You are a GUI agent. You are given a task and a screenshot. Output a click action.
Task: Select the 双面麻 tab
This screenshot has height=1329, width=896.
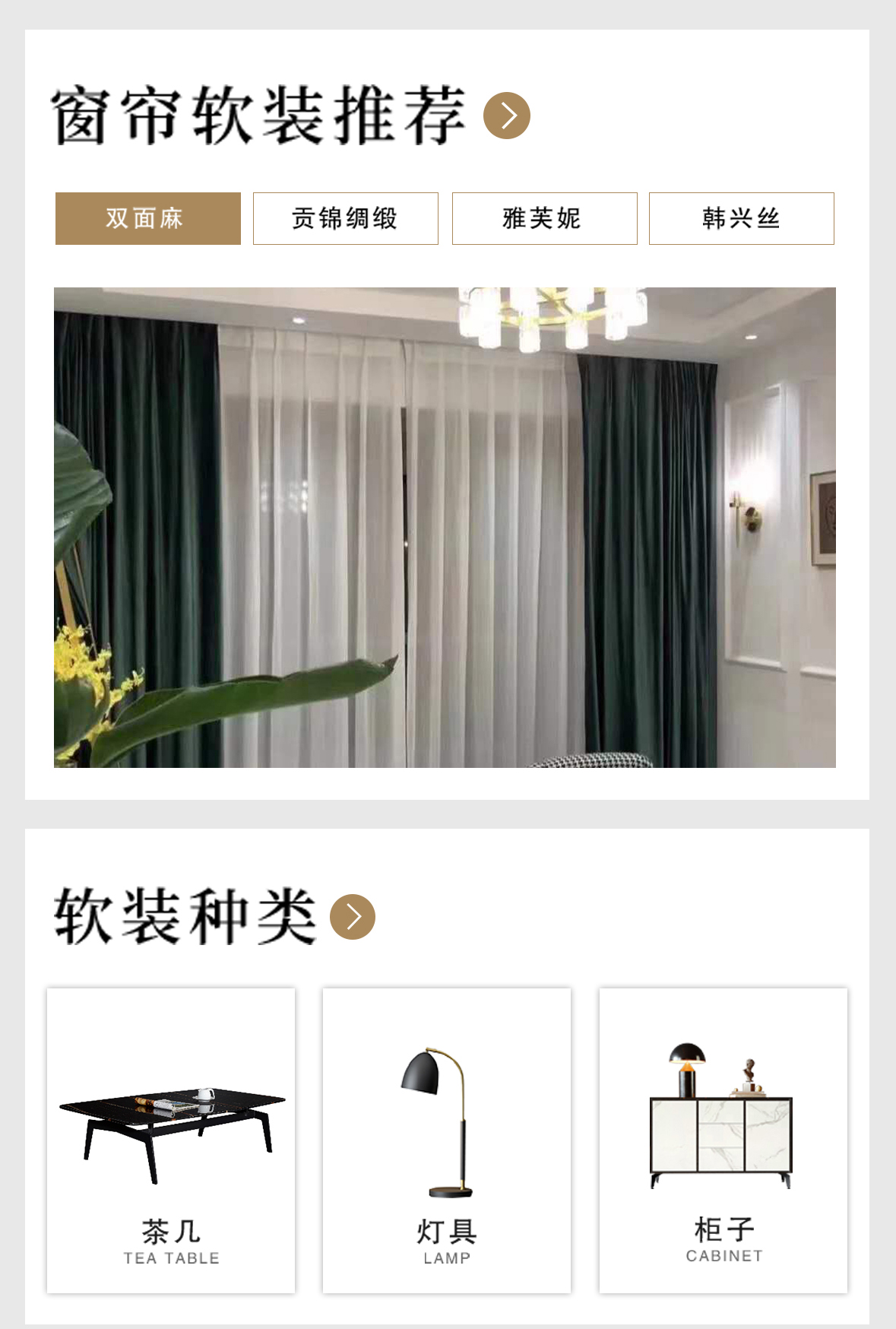click(148, 219)
